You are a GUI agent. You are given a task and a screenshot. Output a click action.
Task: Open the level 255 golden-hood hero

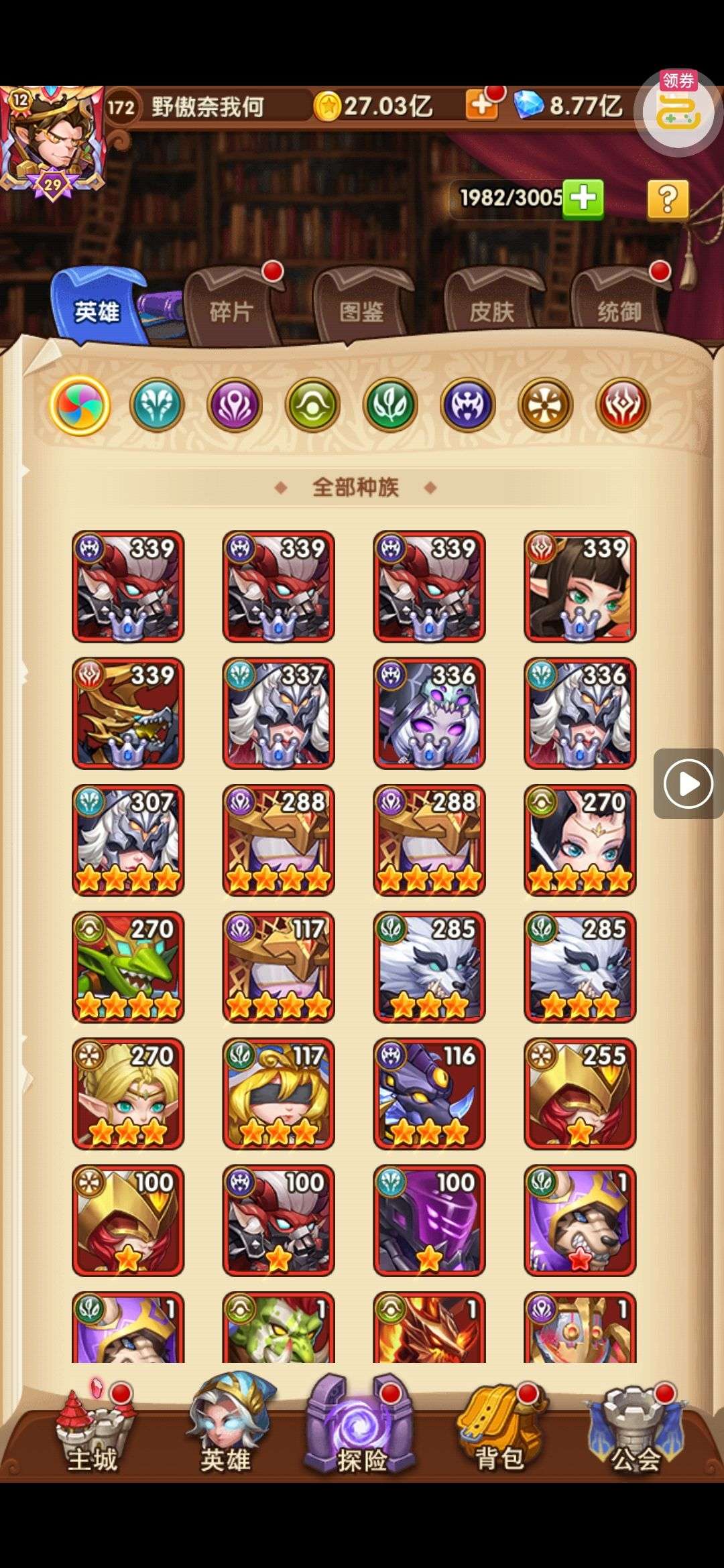pos(580,1094)
